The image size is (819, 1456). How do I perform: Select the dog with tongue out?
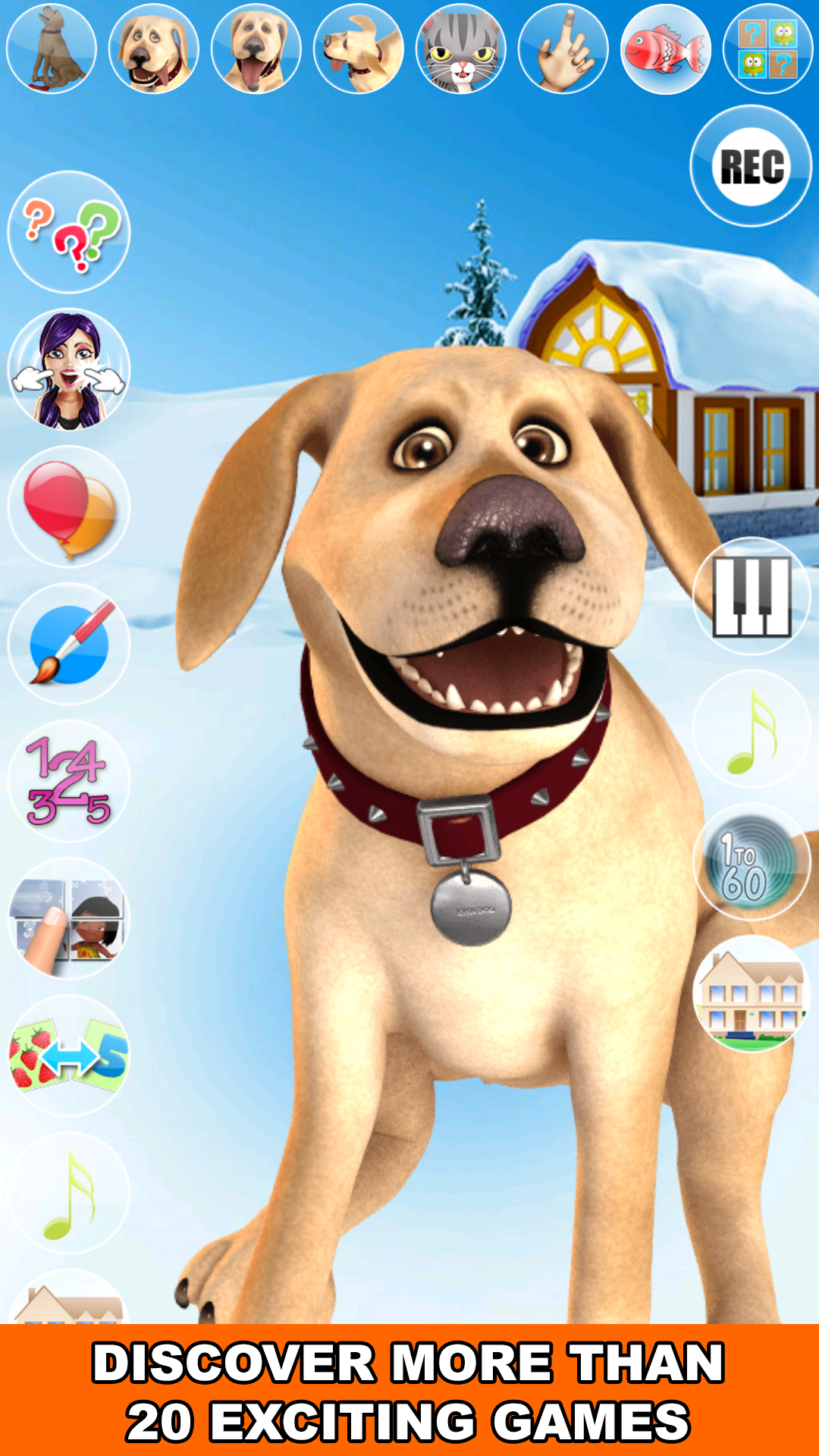click(x=256, y=49)
